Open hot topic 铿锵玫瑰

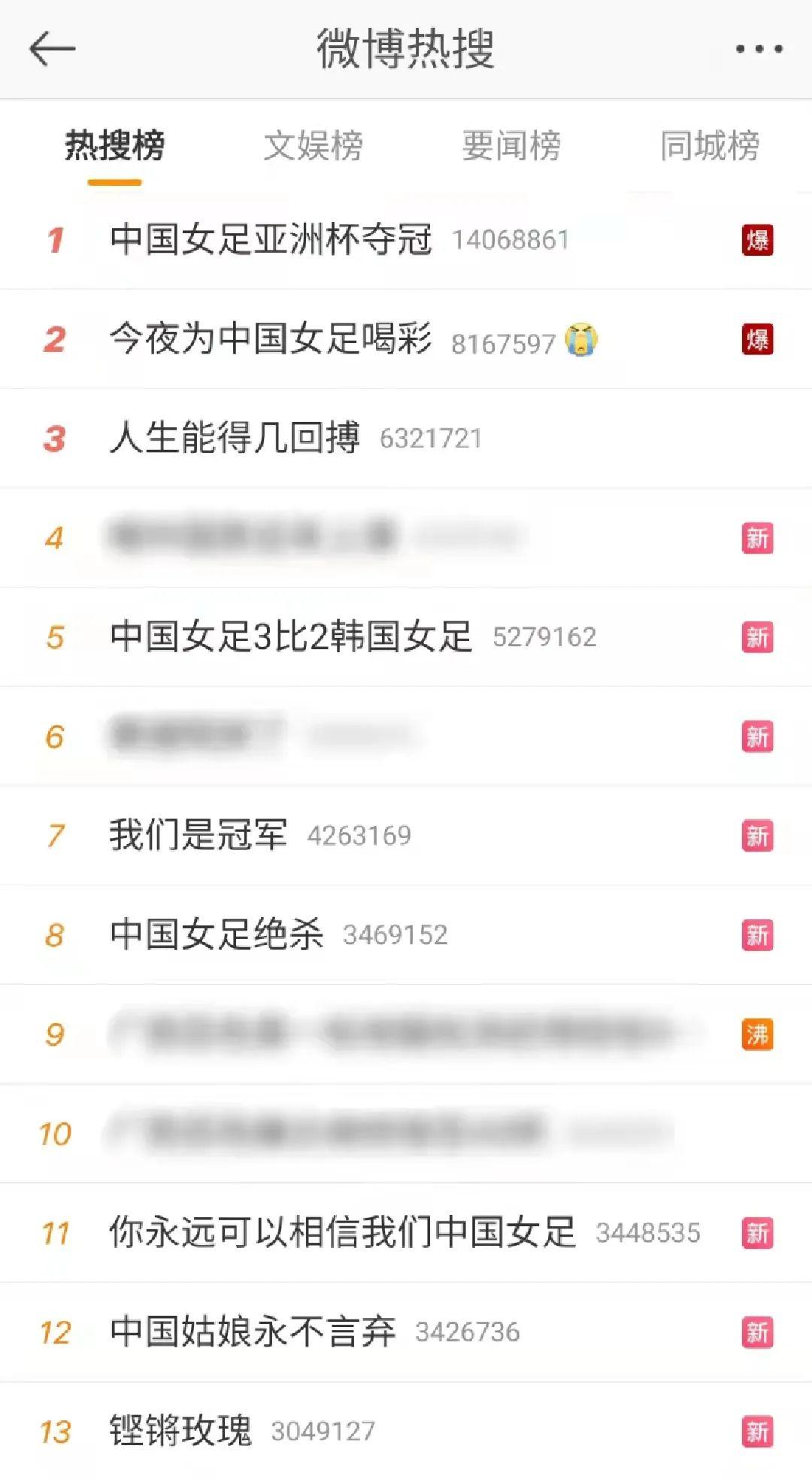click(180, 1432)
